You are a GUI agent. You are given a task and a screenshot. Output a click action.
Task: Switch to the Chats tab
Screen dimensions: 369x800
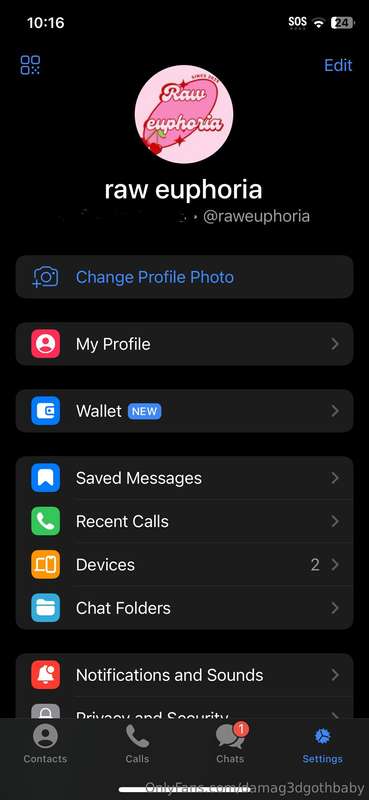click(x=230, y=744)
